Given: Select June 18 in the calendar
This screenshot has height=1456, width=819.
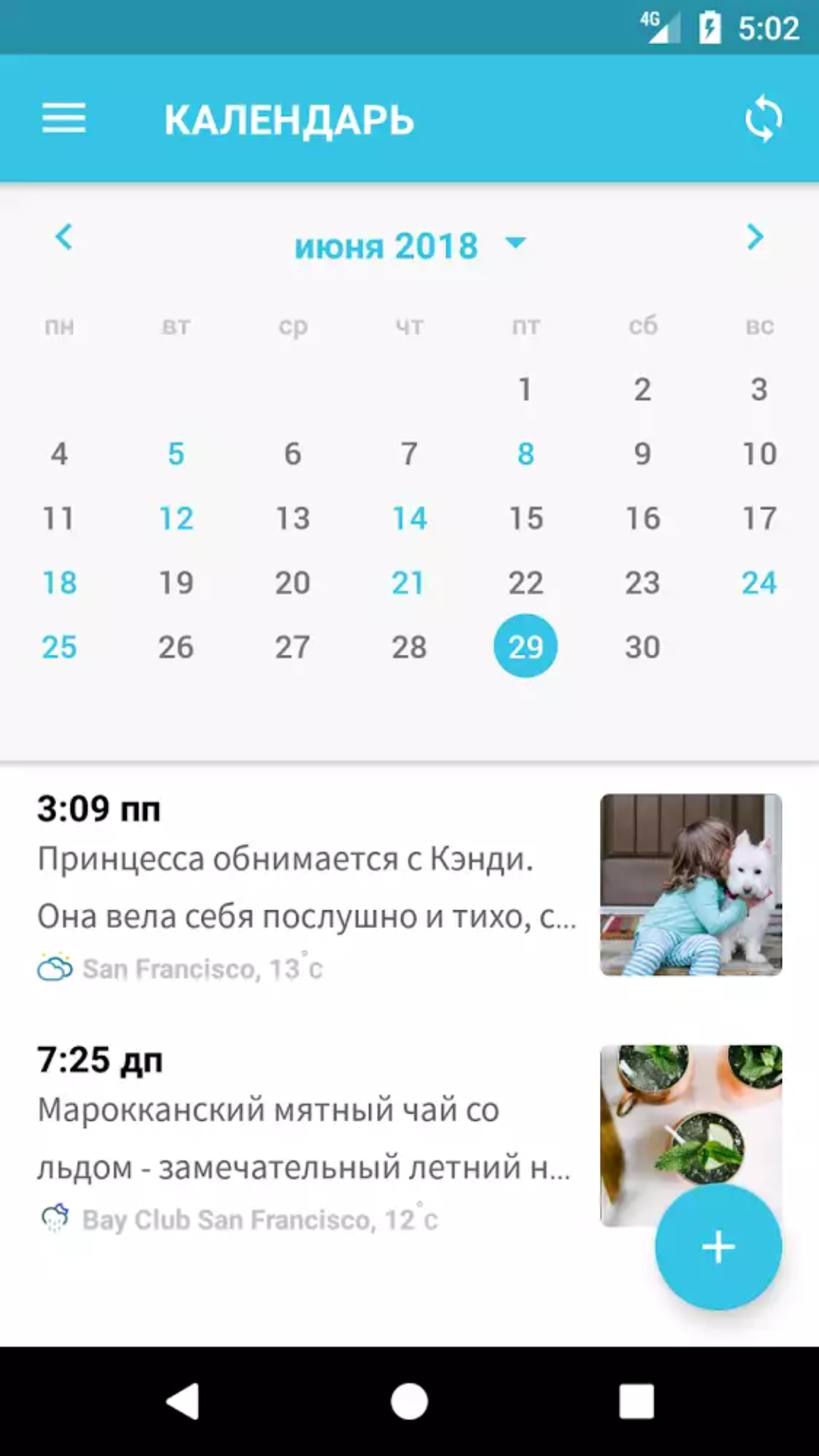Looking at the screenshot, I should (59, 582).
